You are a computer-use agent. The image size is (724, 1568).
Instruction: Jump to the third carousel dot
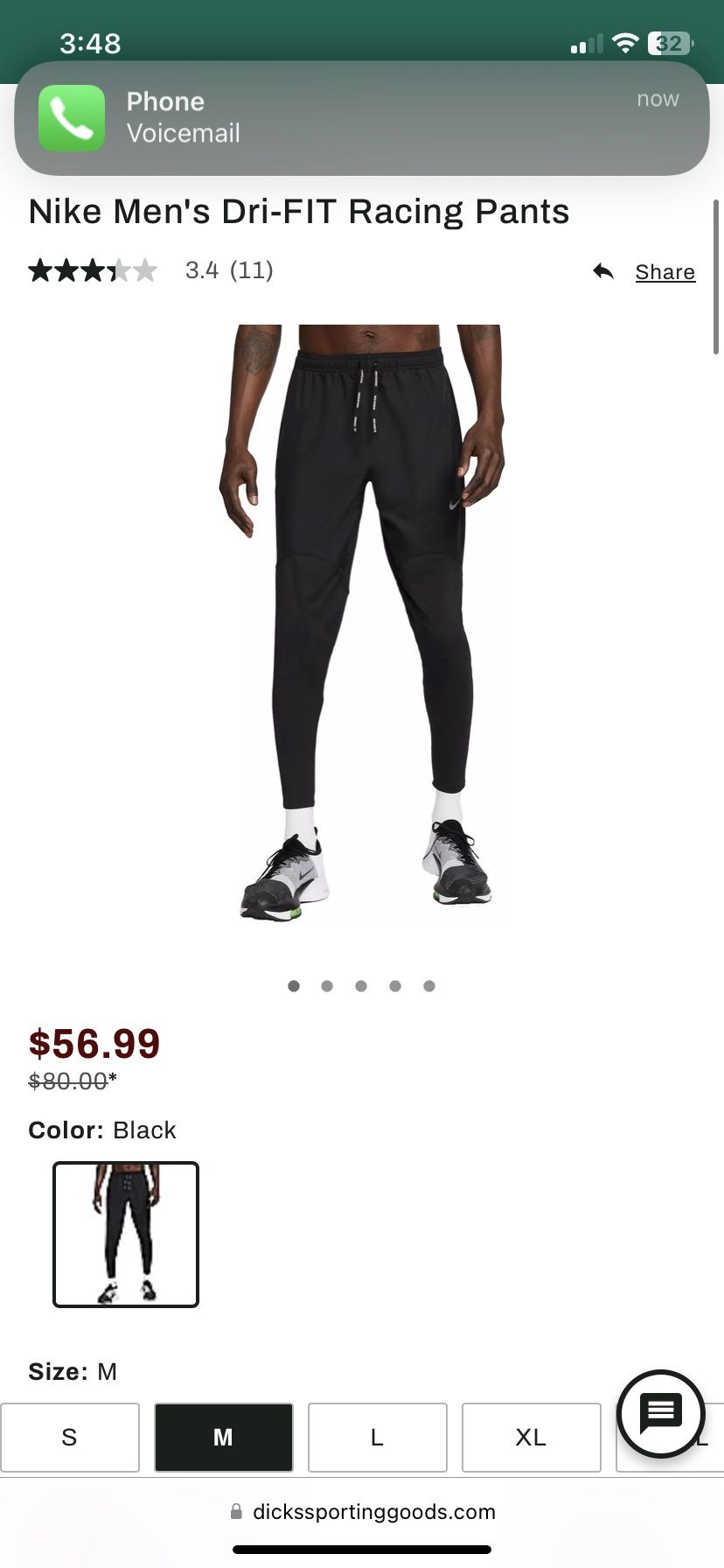tap(361, 985)
